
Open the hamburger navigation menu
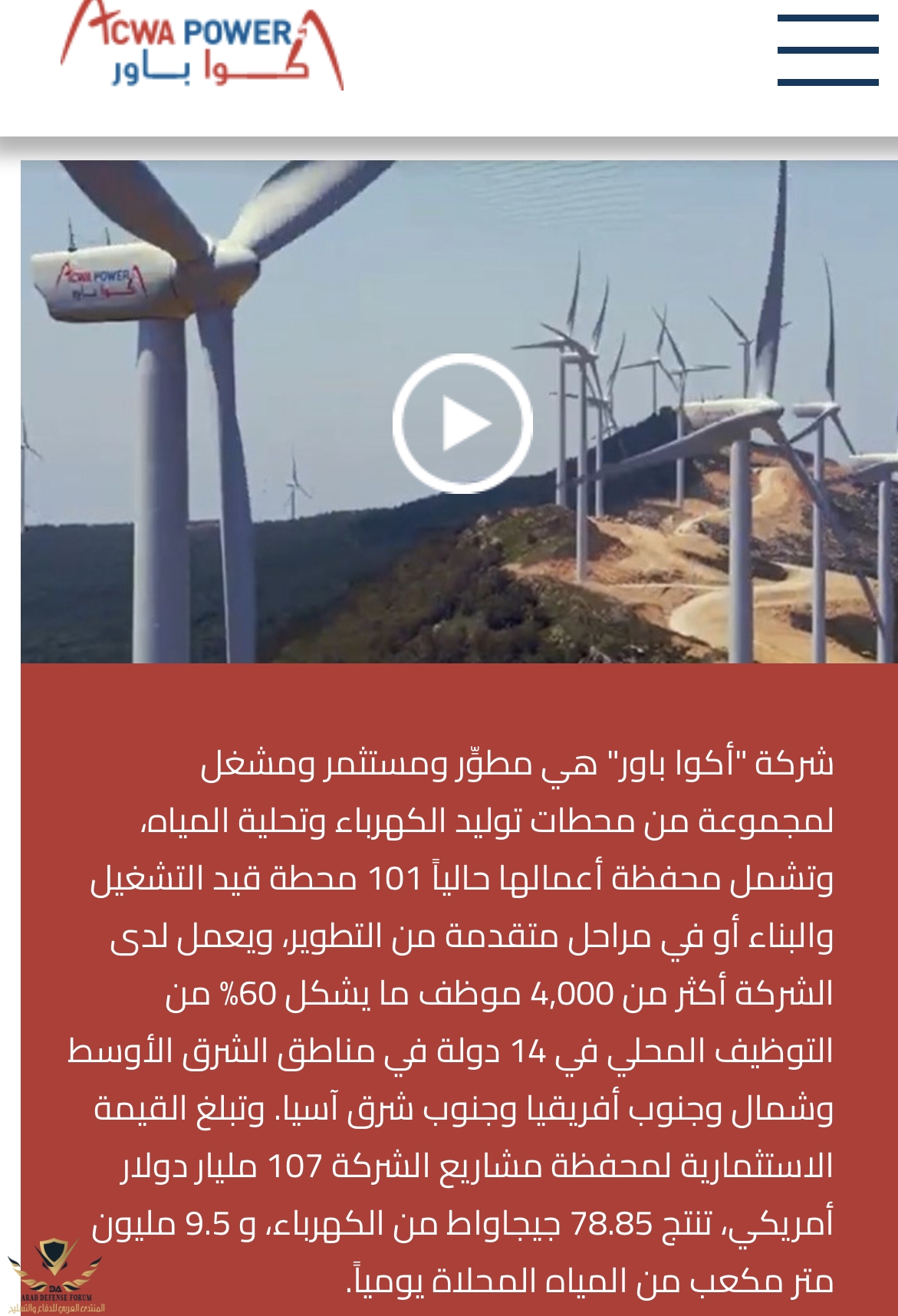827,50
